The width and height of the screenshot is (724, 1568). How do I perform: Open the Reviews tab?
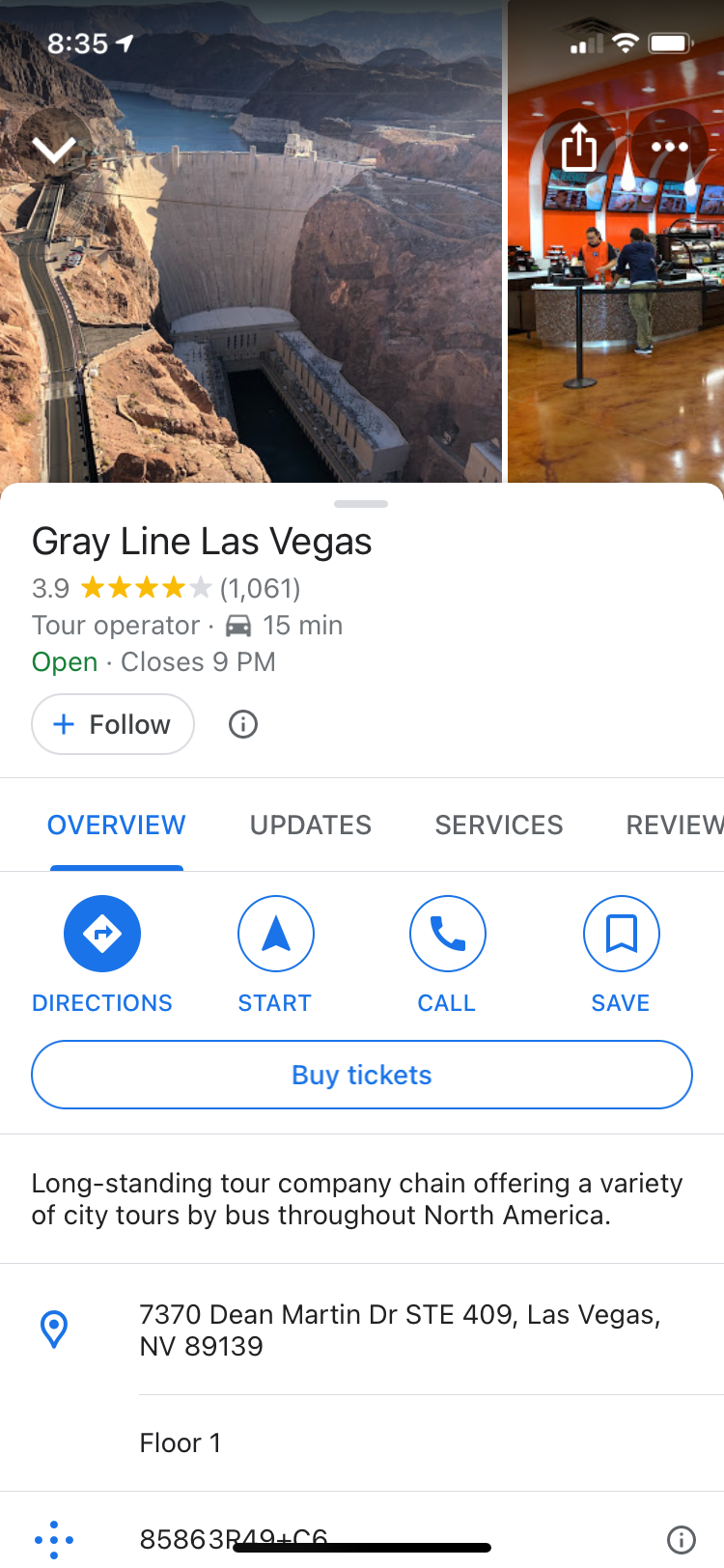pos(674,825)
